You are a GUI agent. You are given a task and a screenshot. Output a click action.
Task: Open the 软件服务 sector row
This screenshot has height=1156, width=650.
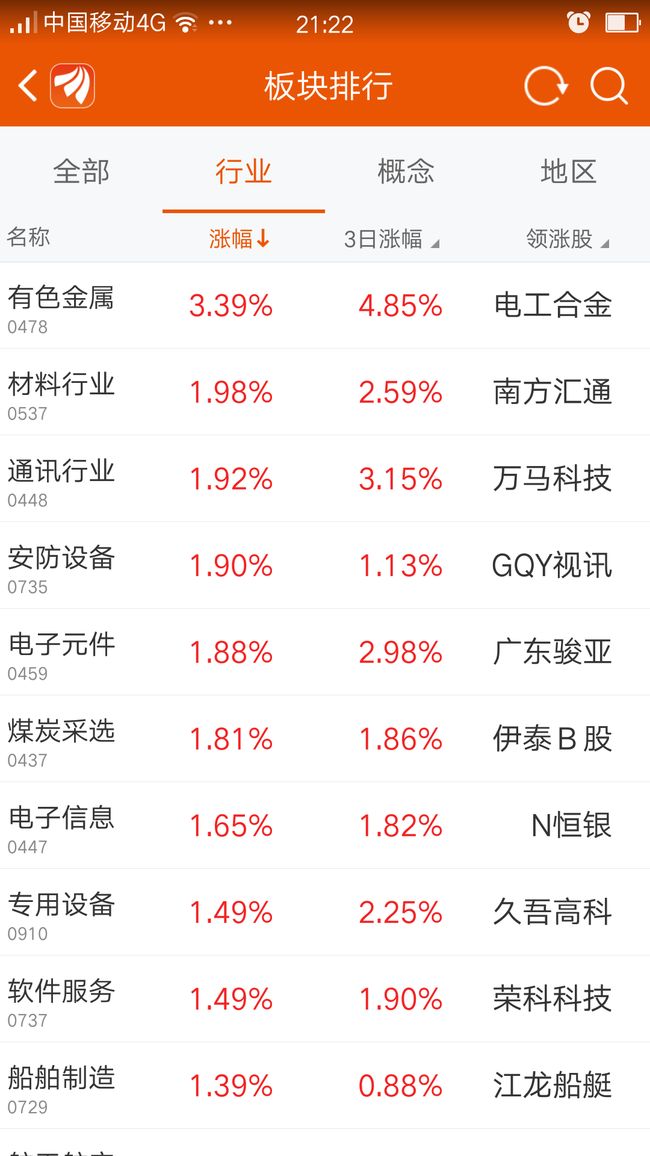click(x=325, y=999)
